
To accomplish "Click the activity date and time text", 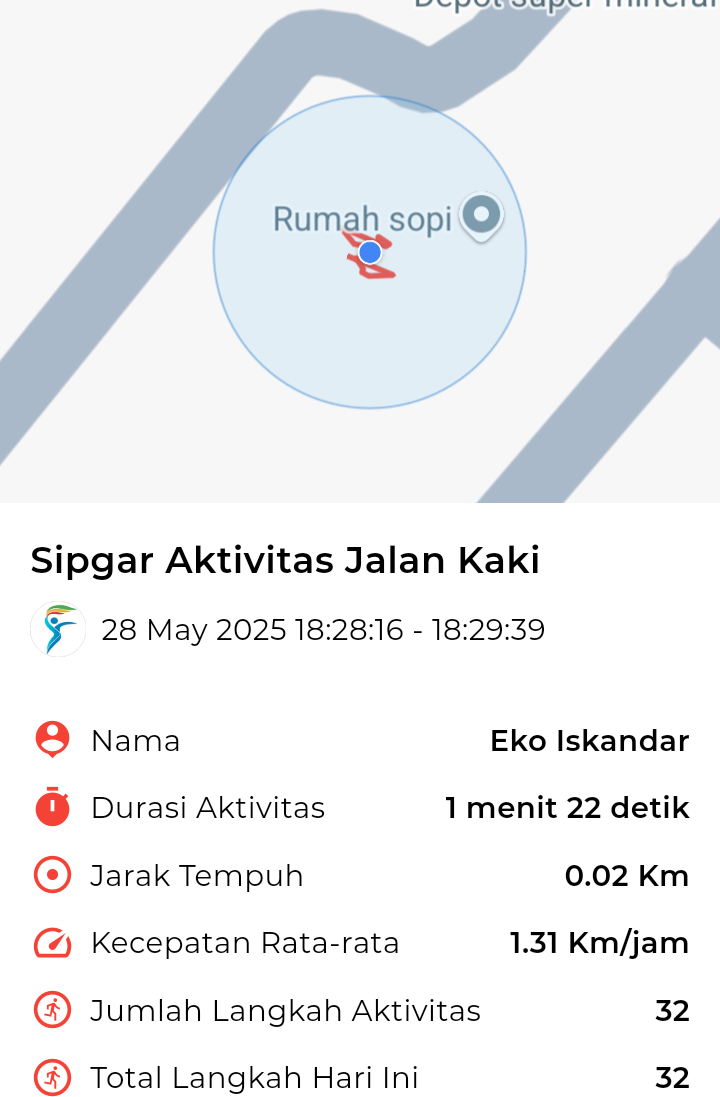I will 322,629.
